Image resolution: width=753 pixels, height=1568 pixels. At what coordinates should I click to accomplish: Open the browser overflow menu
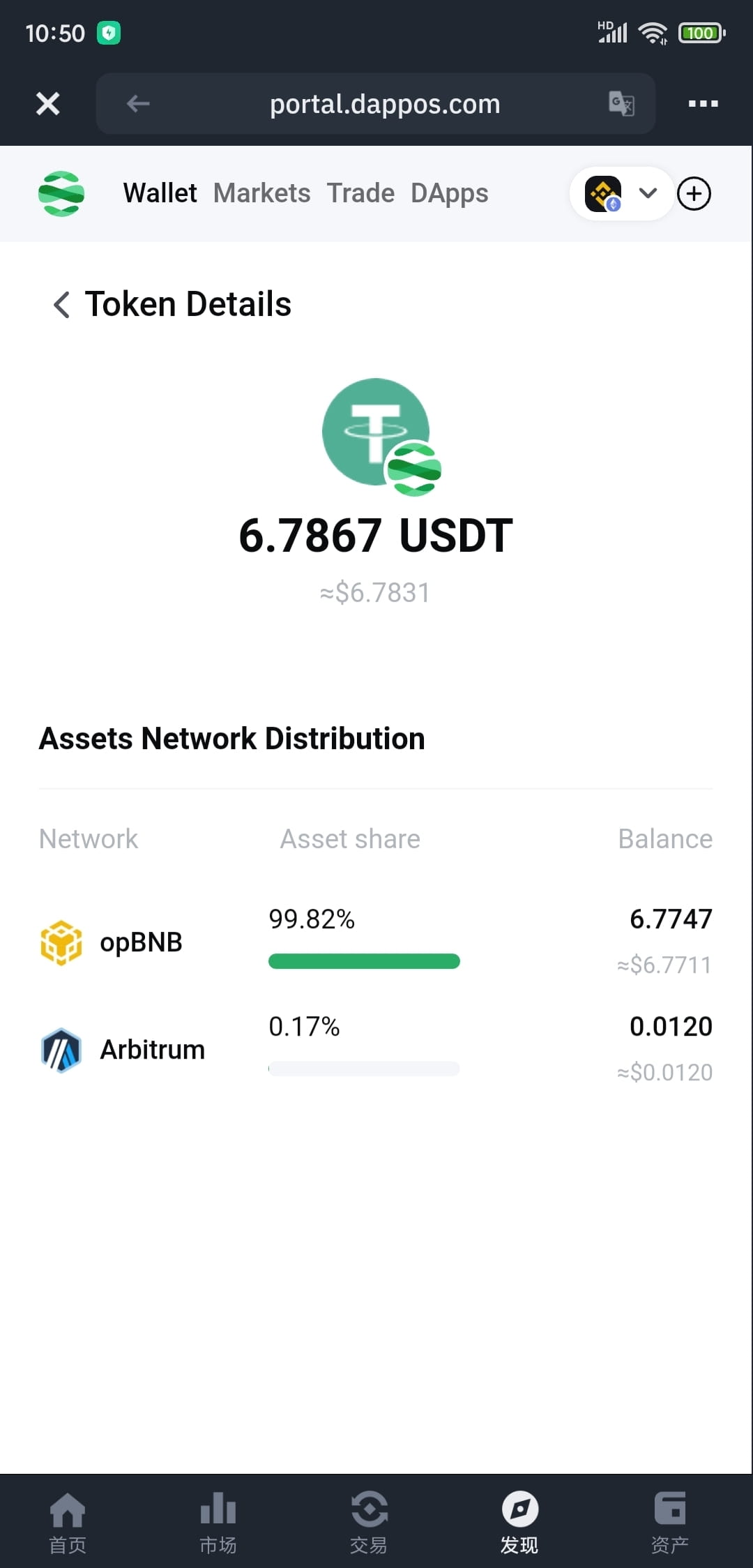click(x=703, y=104)
